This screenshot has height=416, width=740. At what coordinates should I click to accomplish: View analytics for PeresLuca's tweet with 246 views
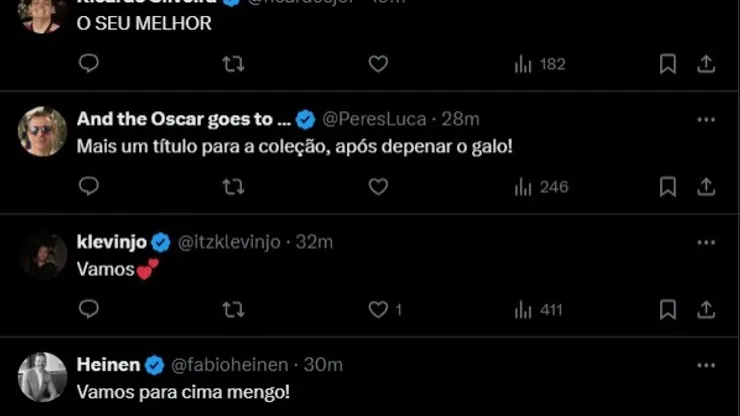tap(541, 187)
